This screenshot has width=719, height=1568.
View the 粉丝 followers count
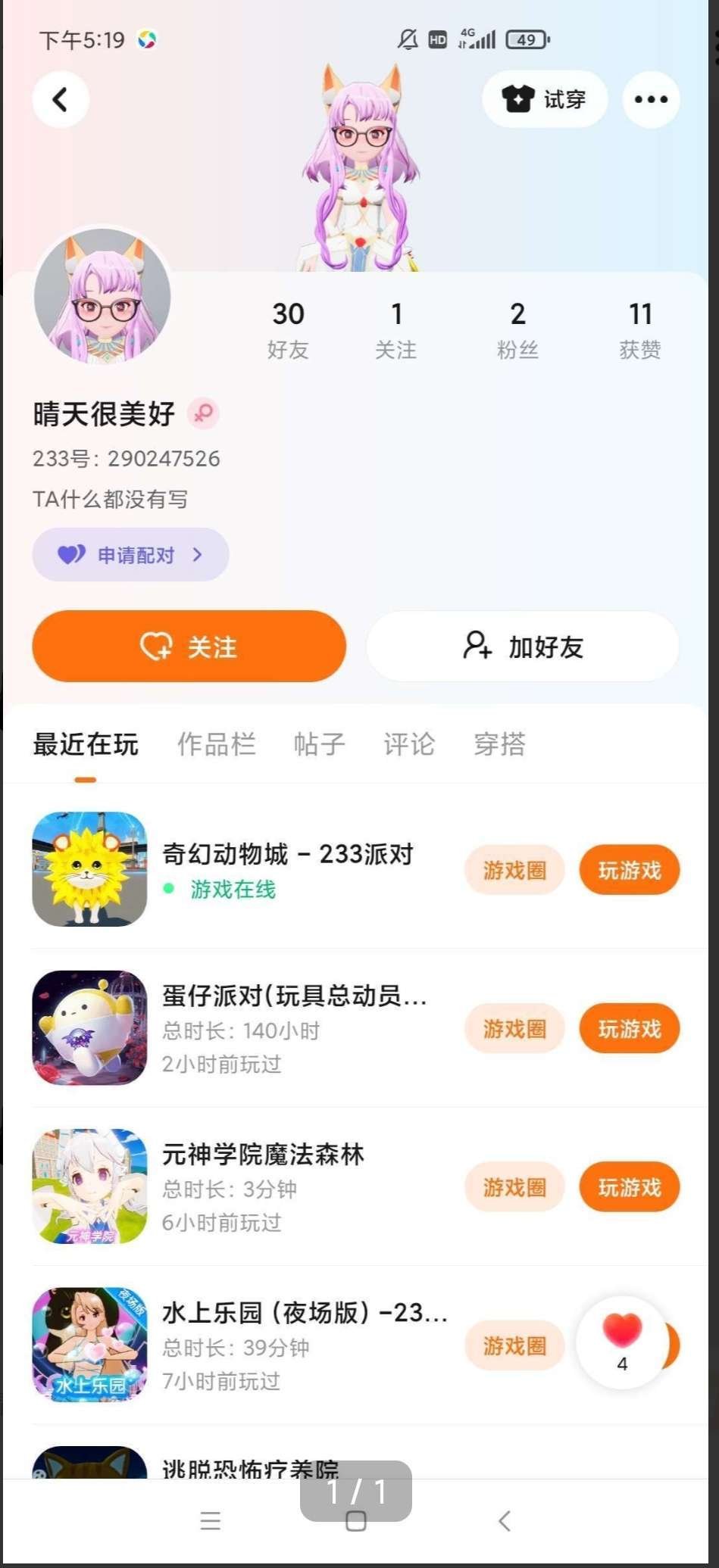pyautogui.click(x=517, y=329)
